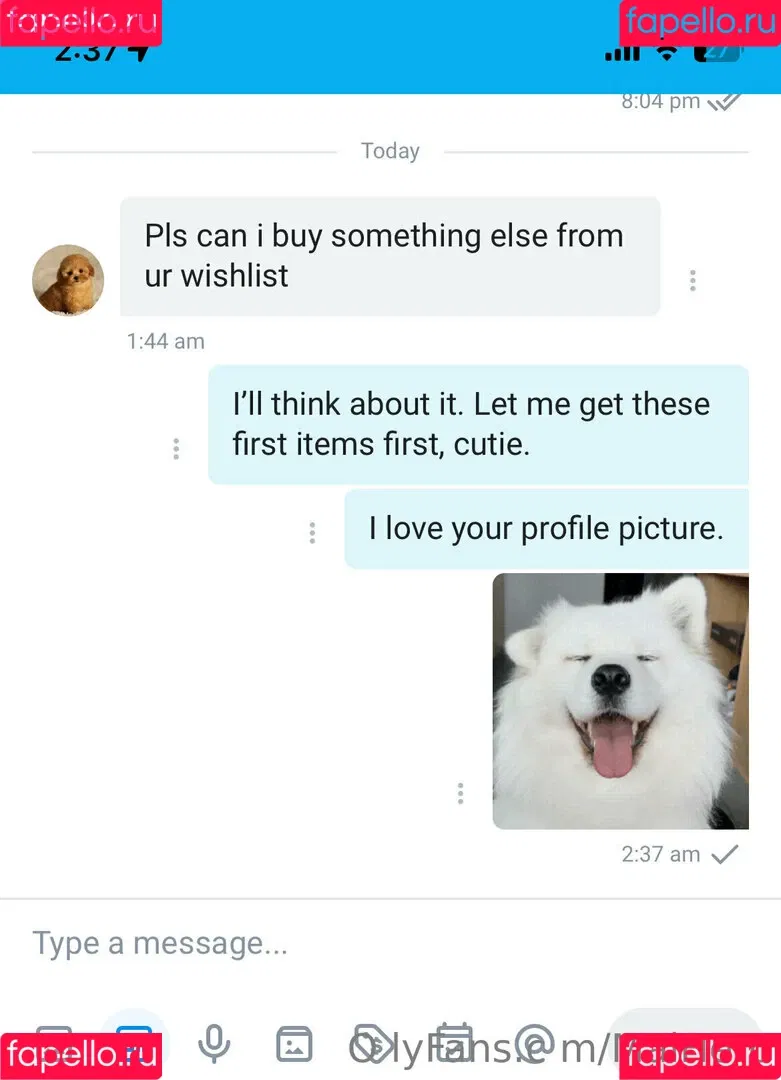Open options for "I love your profile picture"
781x1080 pixels.
(x=312, y=533)
